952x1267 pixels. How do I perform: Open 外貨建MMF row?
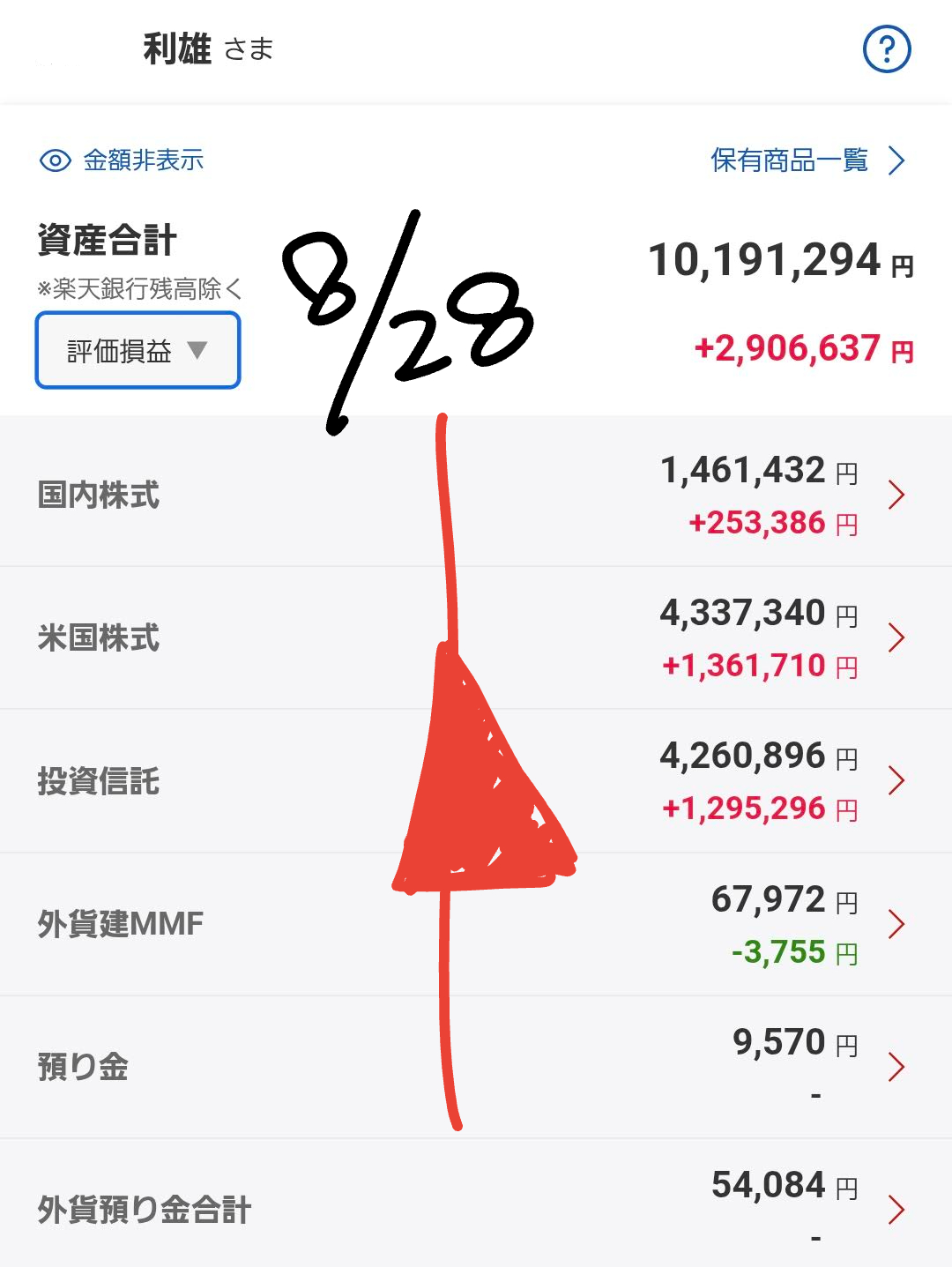(x=896, y=924)
